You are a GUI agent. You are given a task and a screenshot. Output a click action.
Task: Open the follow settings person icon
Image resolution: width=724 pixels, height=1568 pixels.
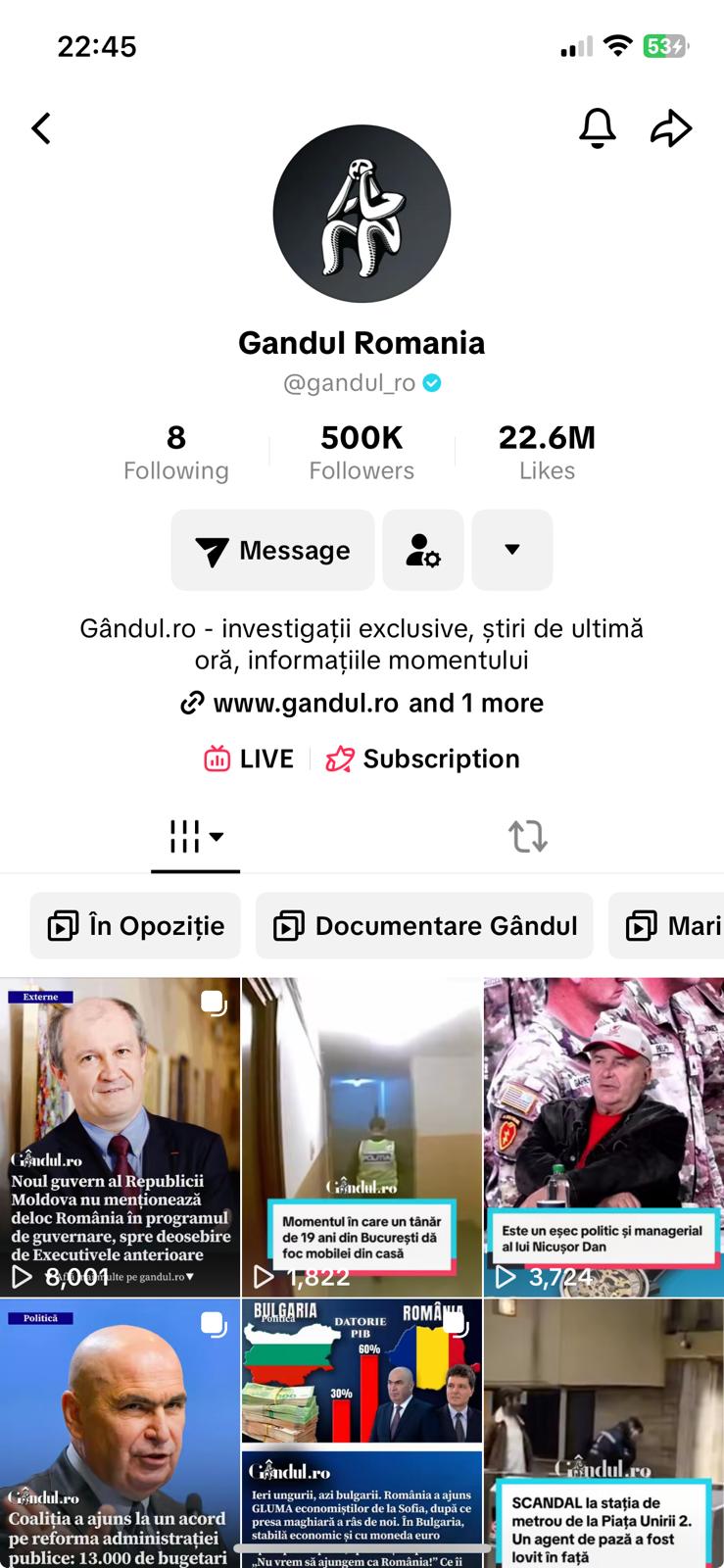coord(423,551)
